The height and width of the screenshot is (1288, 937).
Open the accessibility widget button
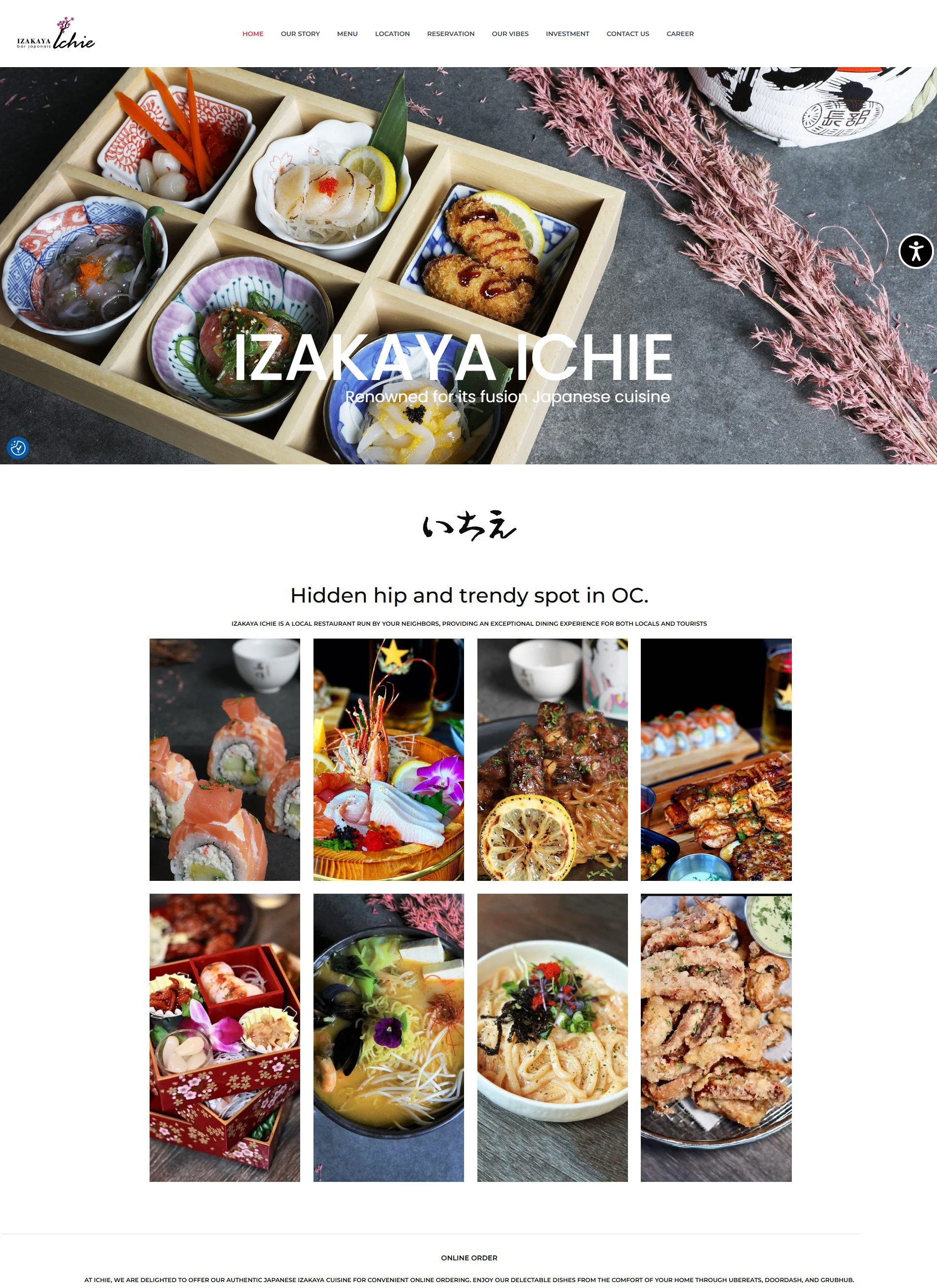[915, 251]
